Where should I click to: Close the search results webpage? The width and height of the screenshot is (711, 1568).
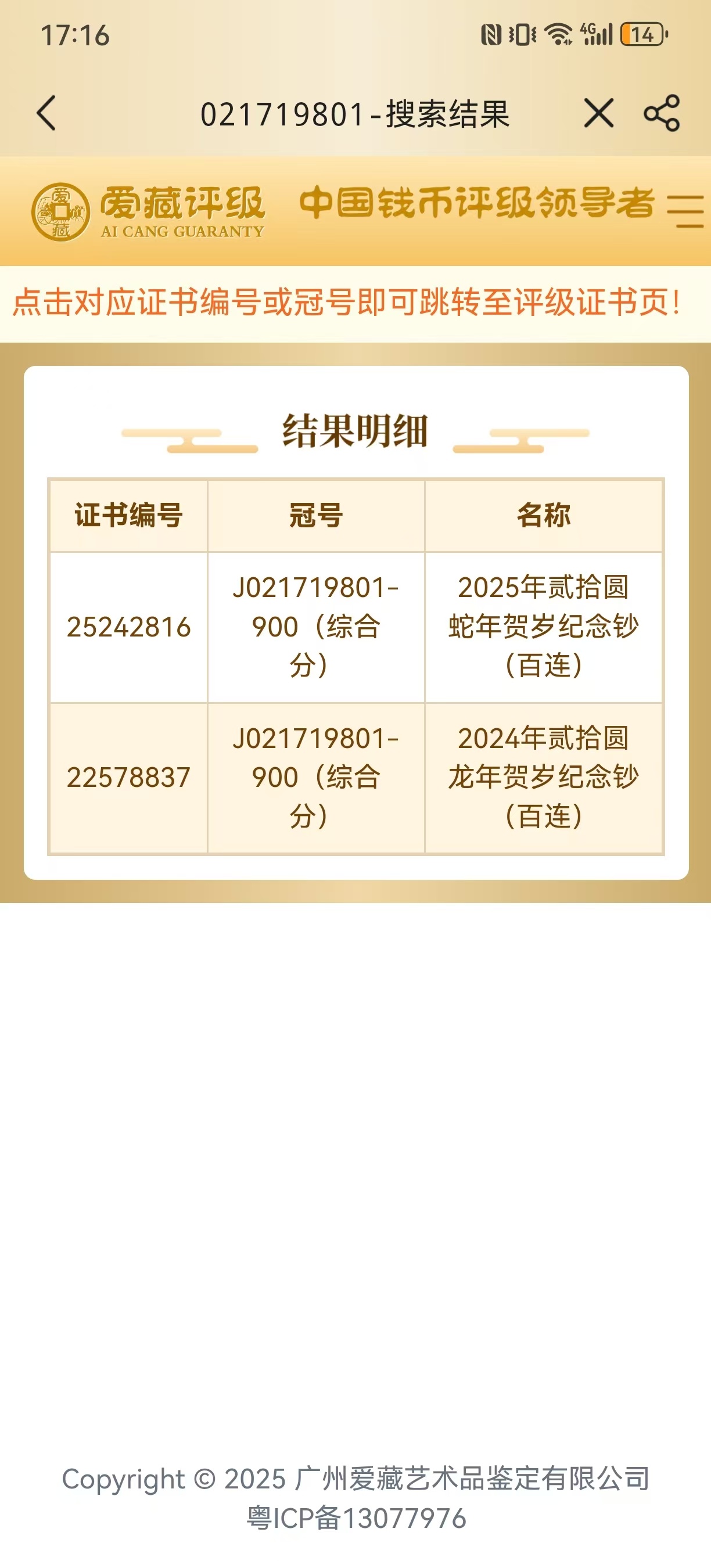[598, 113]
